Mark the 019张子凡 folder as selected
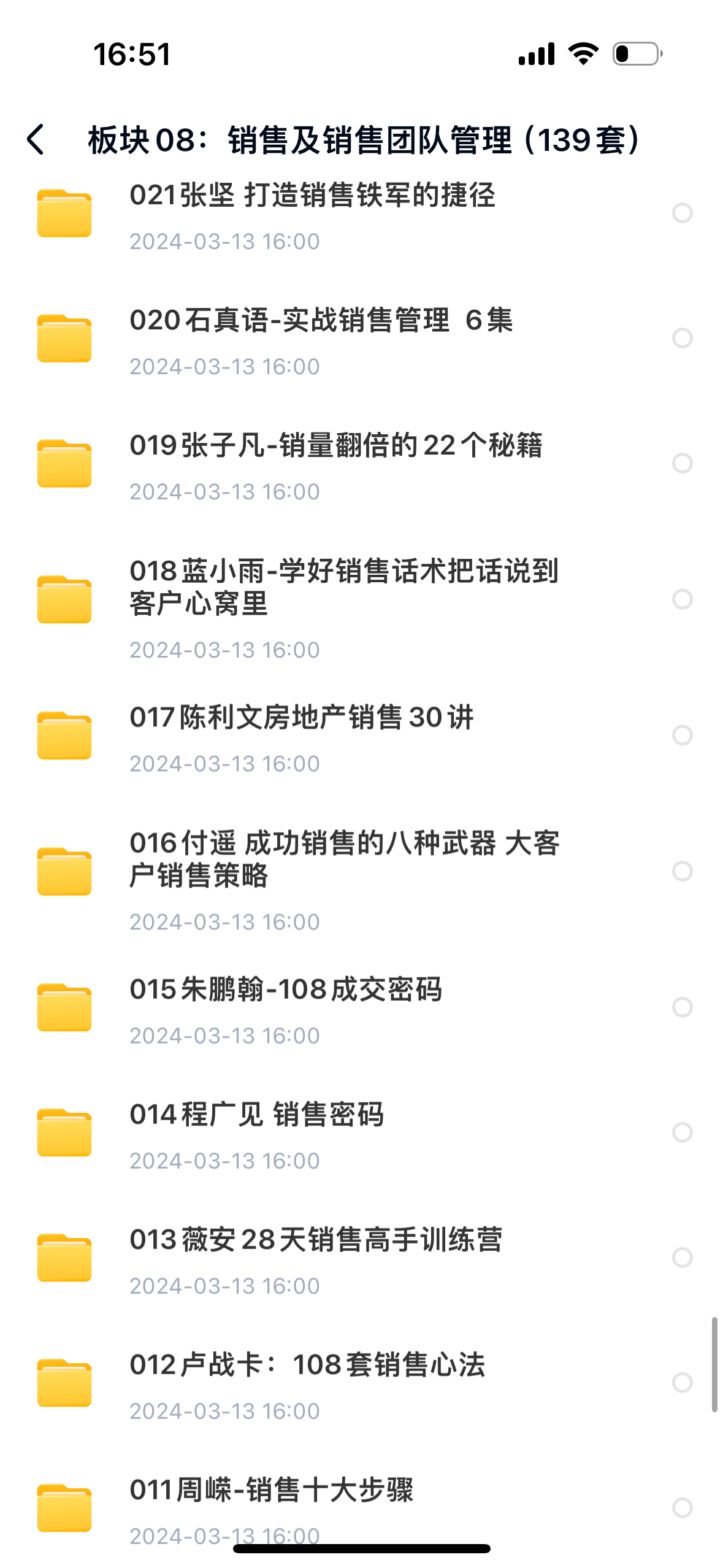 coord(682,463)
